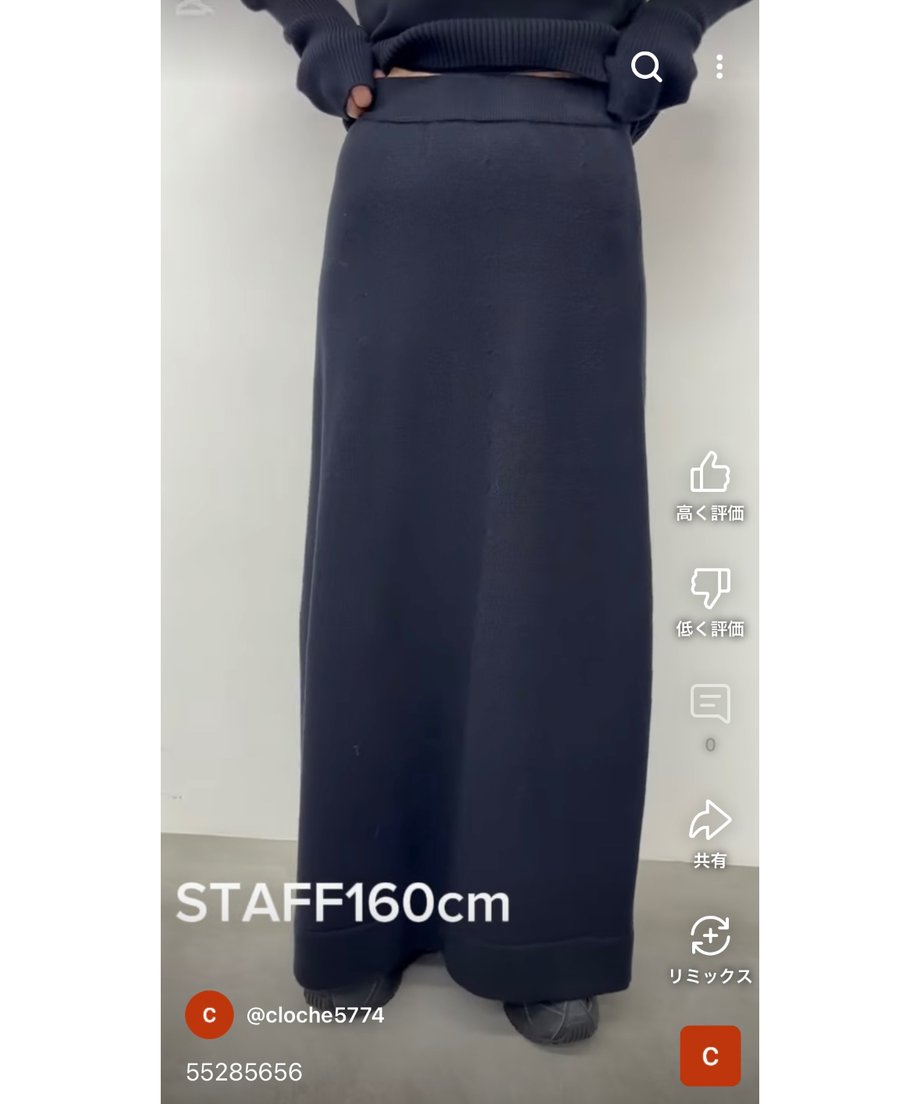Remix this short with リミックス
This screenshot has width=920, height=1104.
[710, 937]
